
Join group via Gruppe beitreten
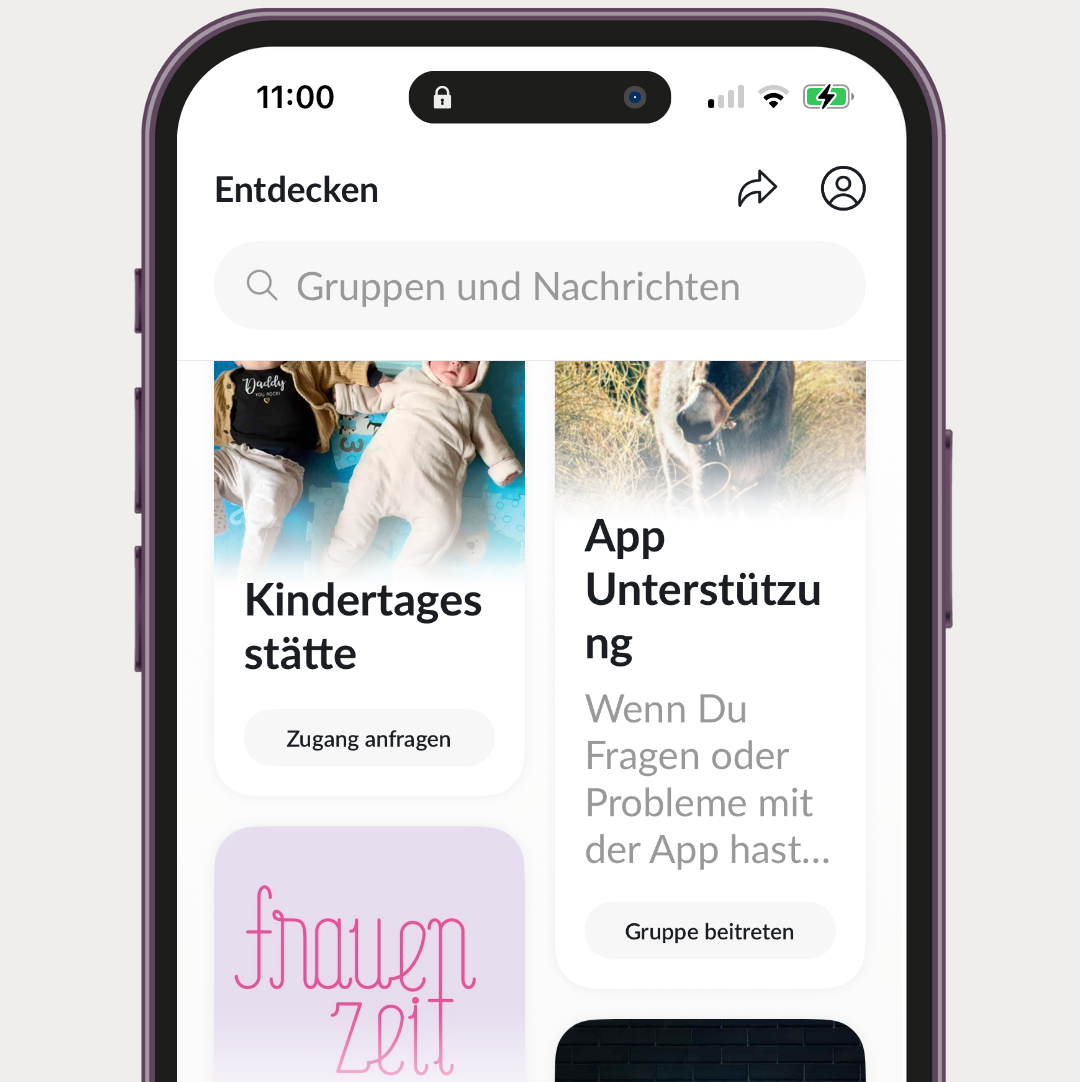[x=709, y=931]
